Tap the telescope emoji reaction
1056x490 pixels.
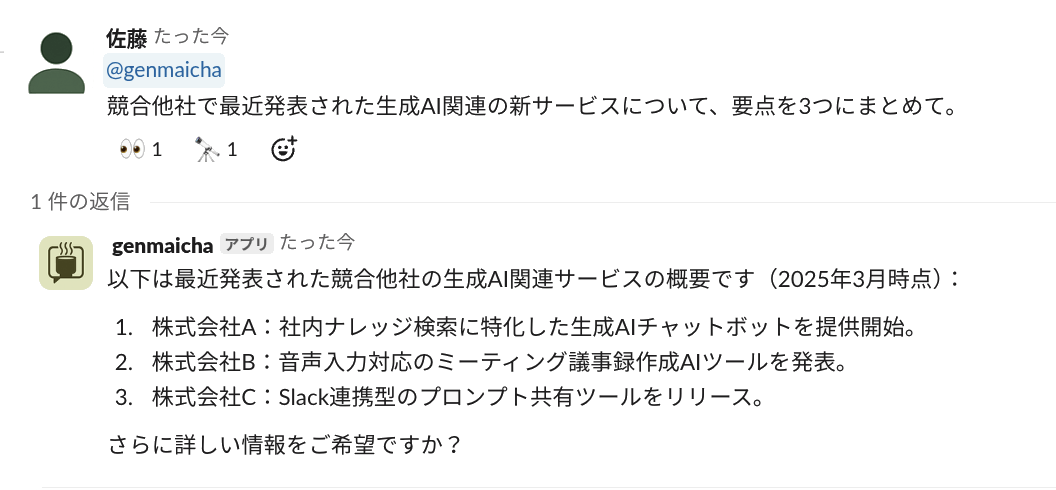click(x=216, y=150)
